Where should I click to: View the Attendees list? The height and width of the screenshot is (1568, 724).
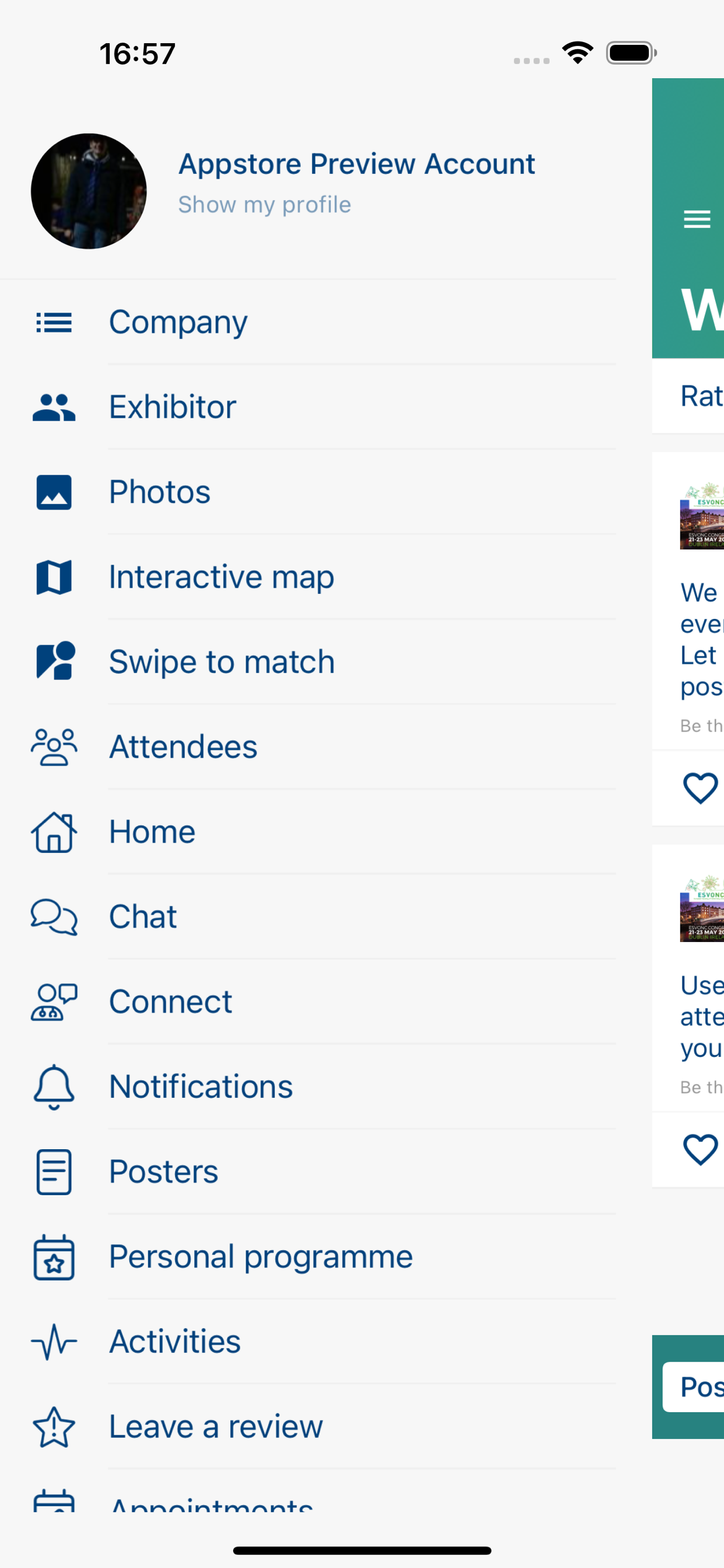[308, 747]
